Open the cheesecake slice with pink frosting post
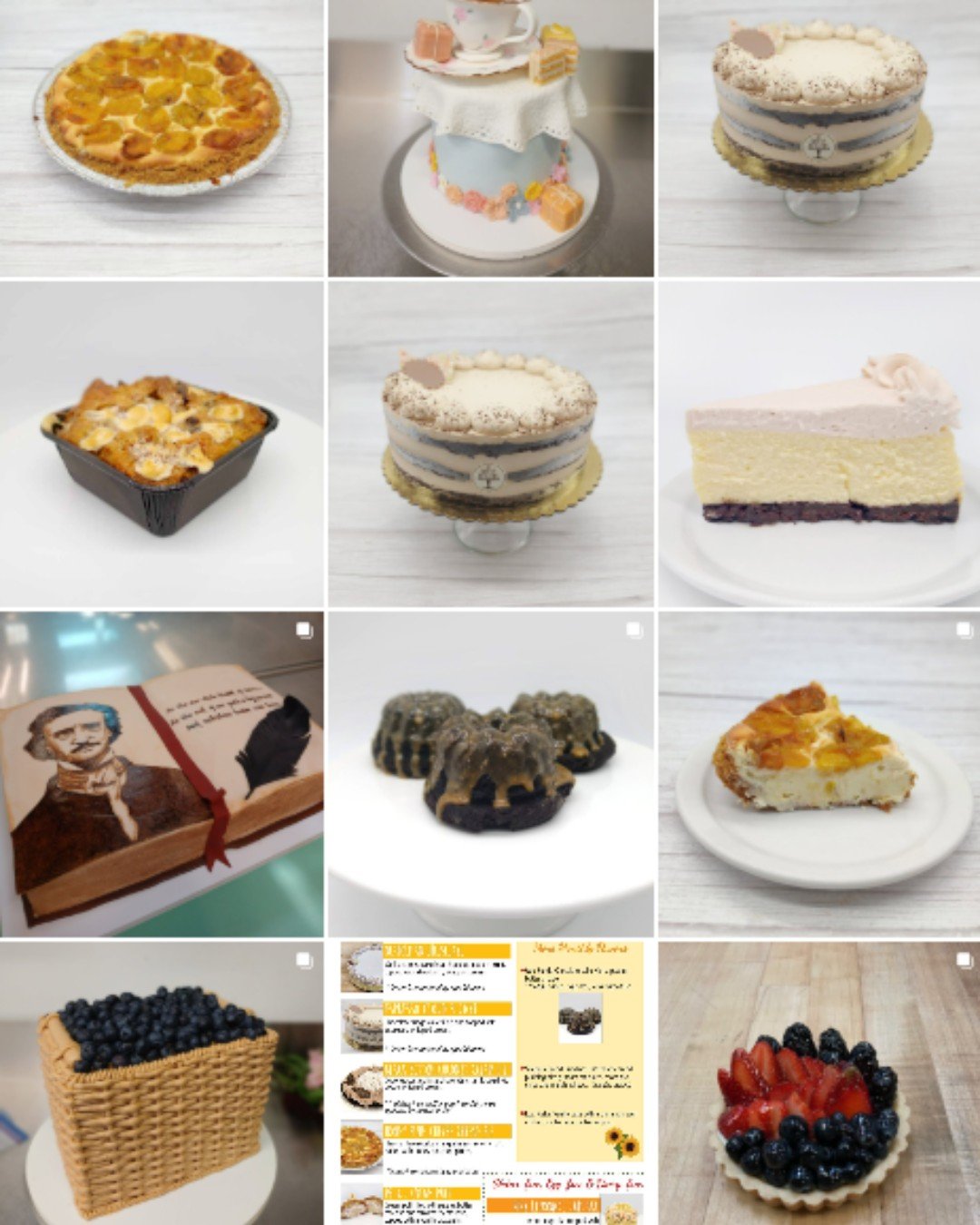980x1225 pixels. 819,445
